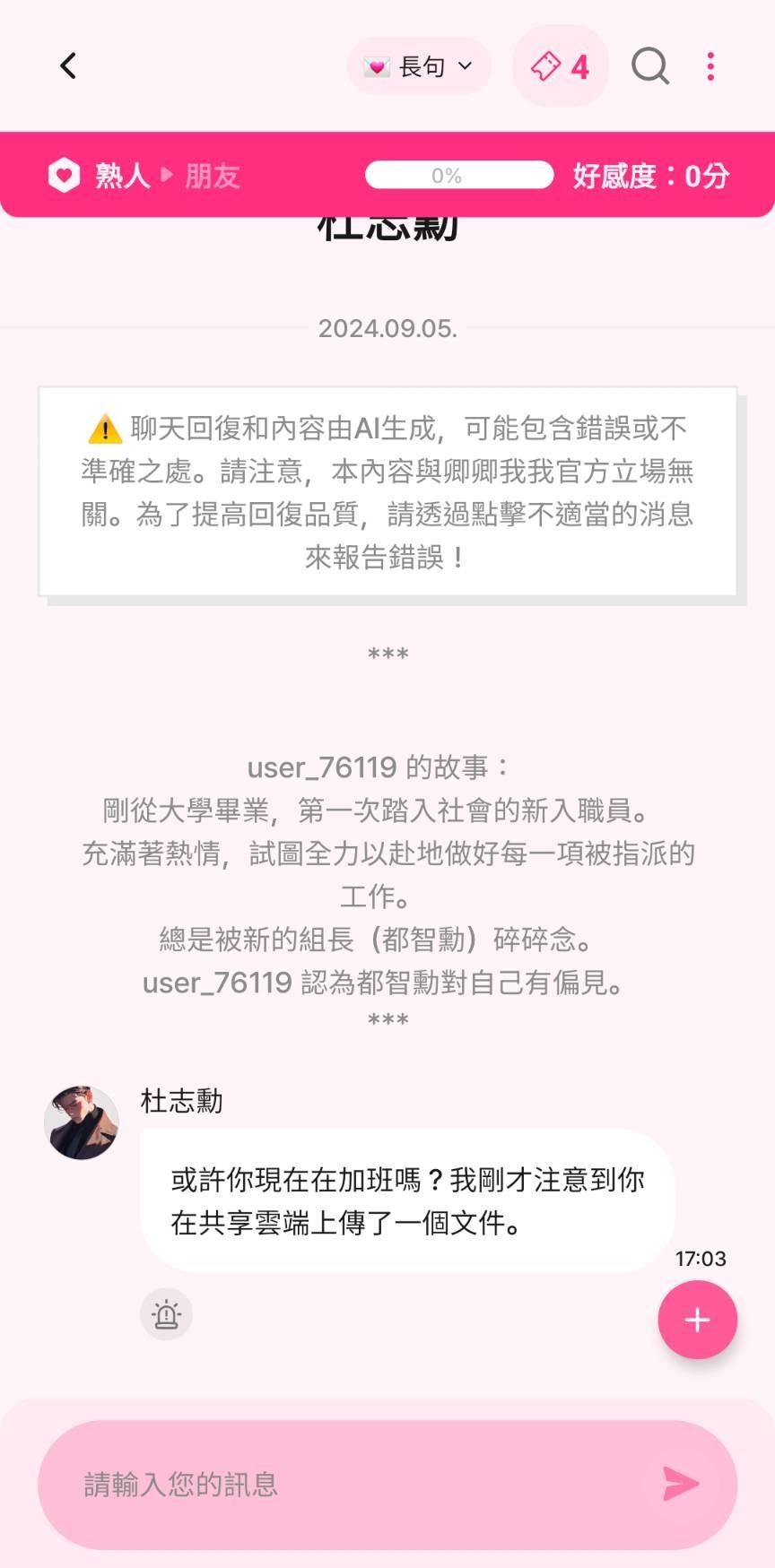
Task: Tap the pink plus floating button
Action: [x=697, y=1320]
